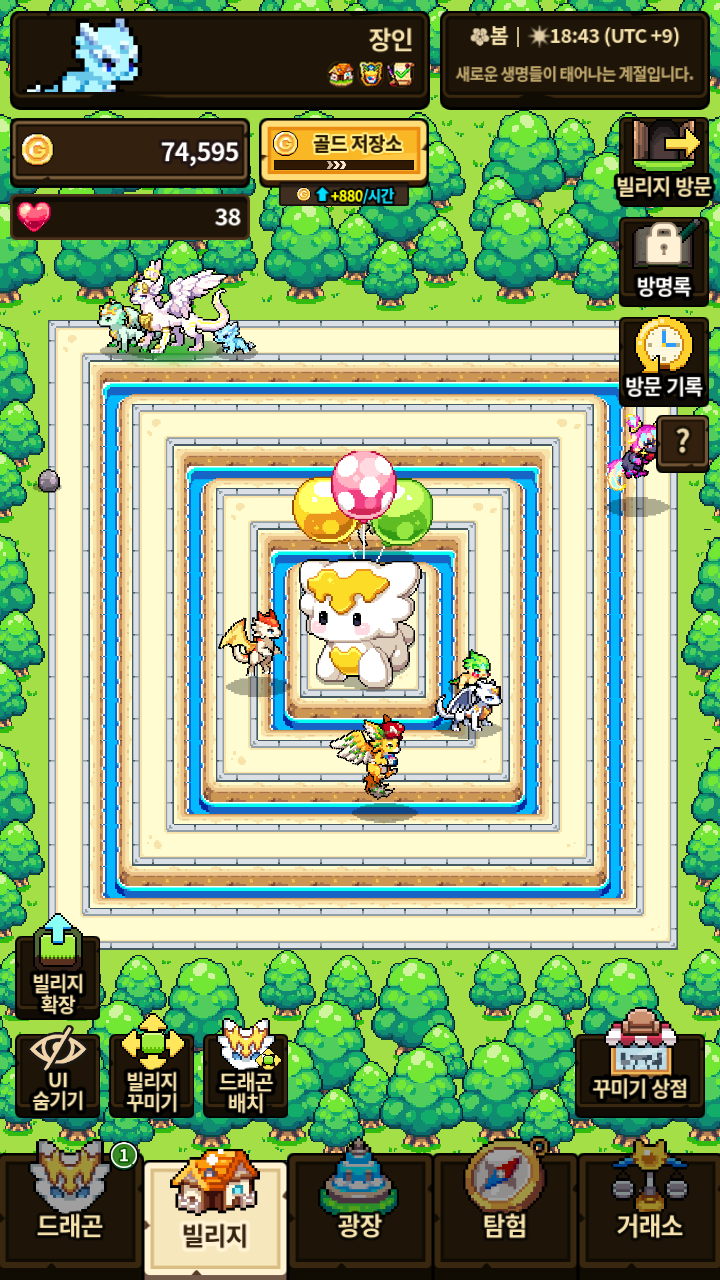Open the question mark help button
The height and width of the screenshot is (1280, 720).
[x=682, y=442]
